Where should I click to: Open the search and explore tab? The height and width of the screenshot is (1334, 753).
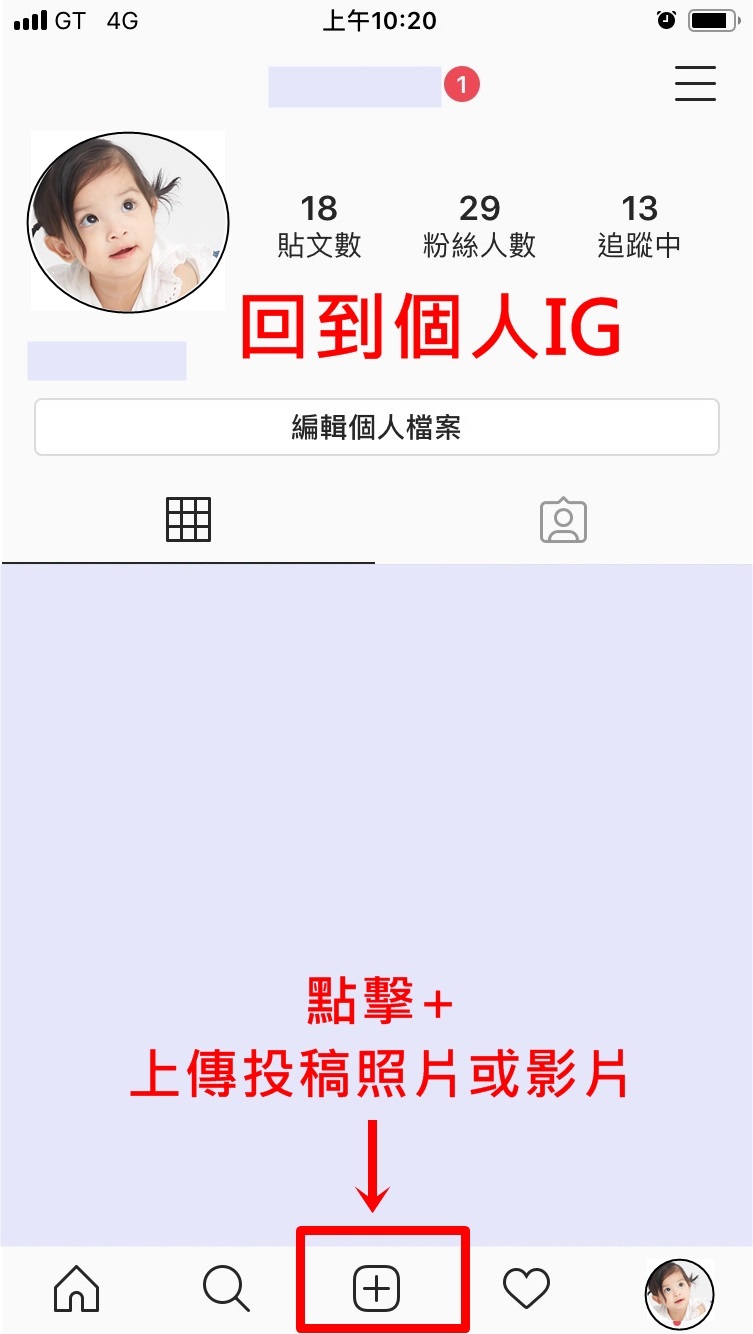point(226,1288)
